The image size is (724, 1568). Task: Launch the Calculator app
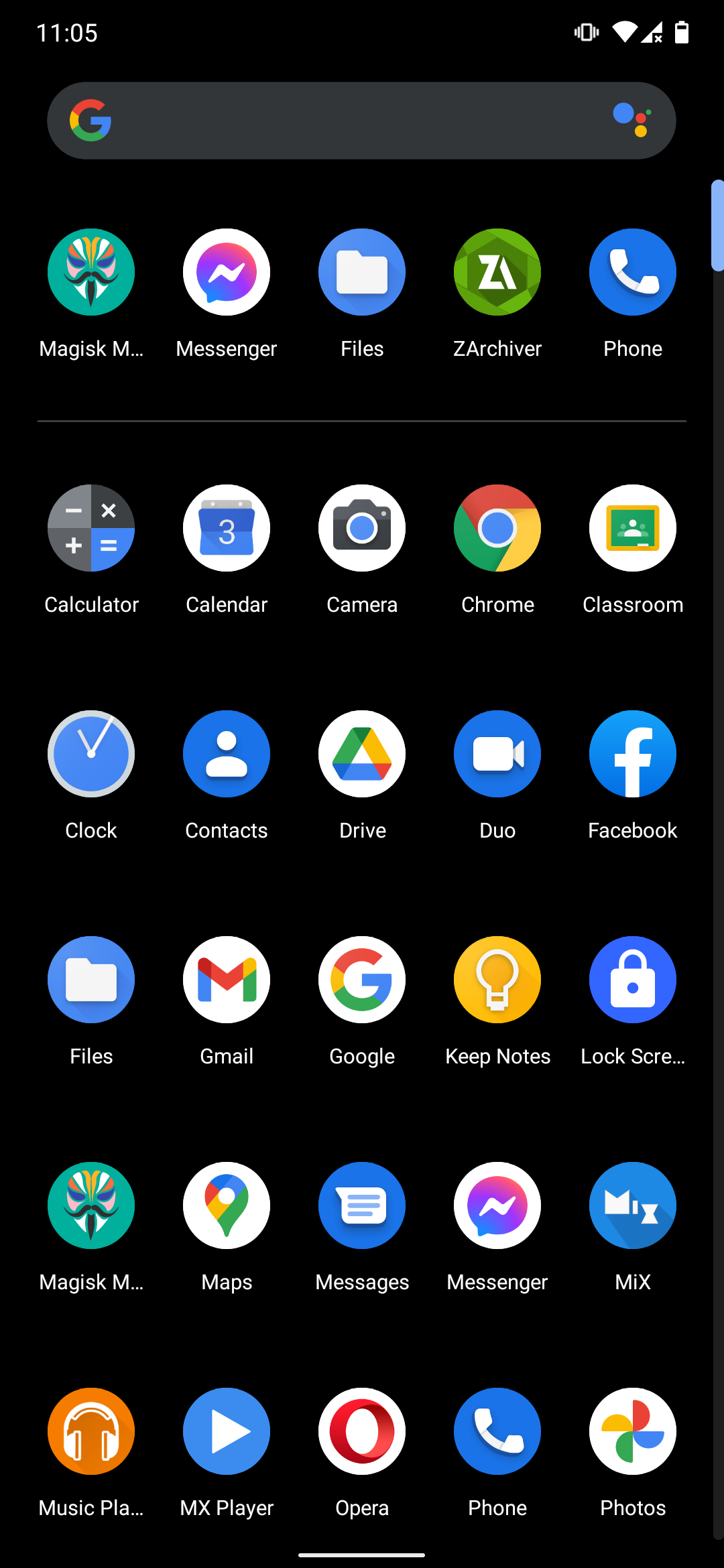click(91, 528)
